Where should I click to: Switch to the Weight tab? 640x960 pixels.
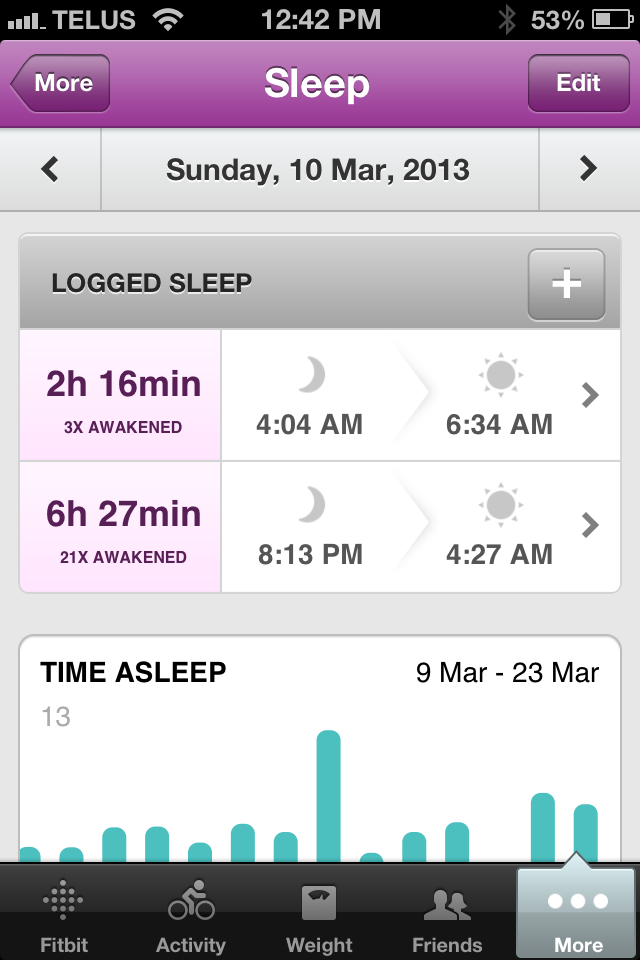[x=319, y=914]
